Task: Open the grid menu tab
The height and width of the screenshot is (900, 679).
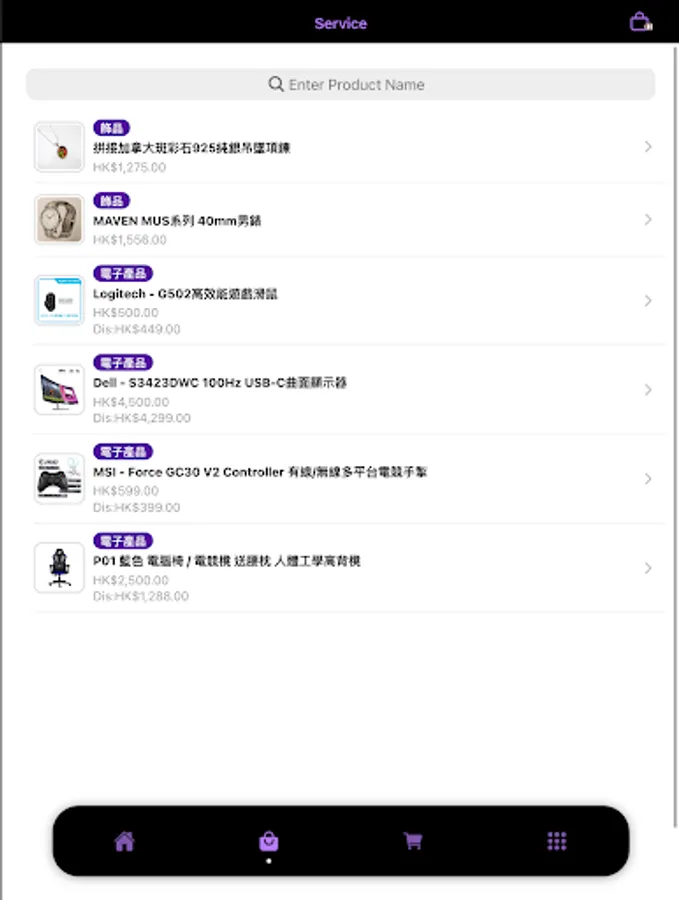Action: [557, 841]
